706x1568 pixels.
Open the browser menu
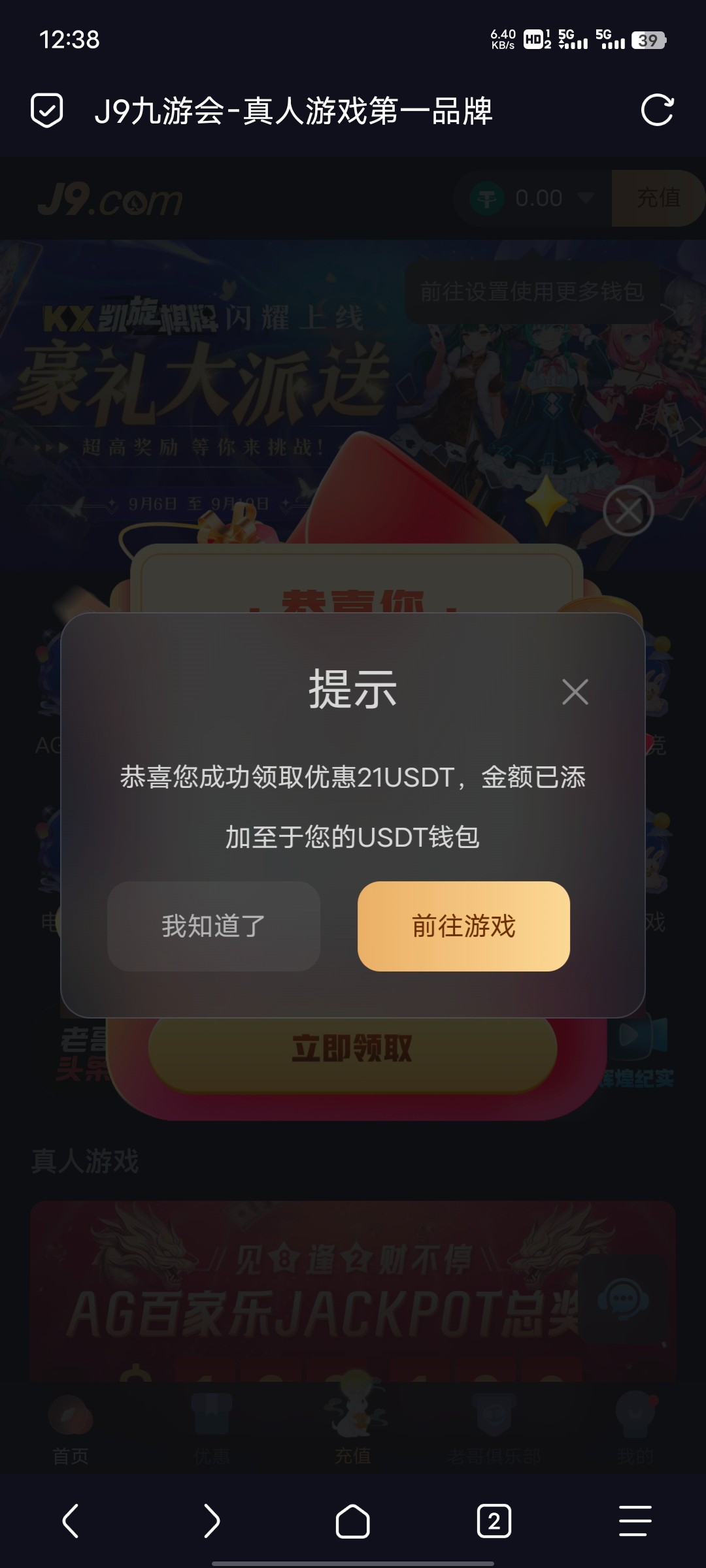[635, 1521]
